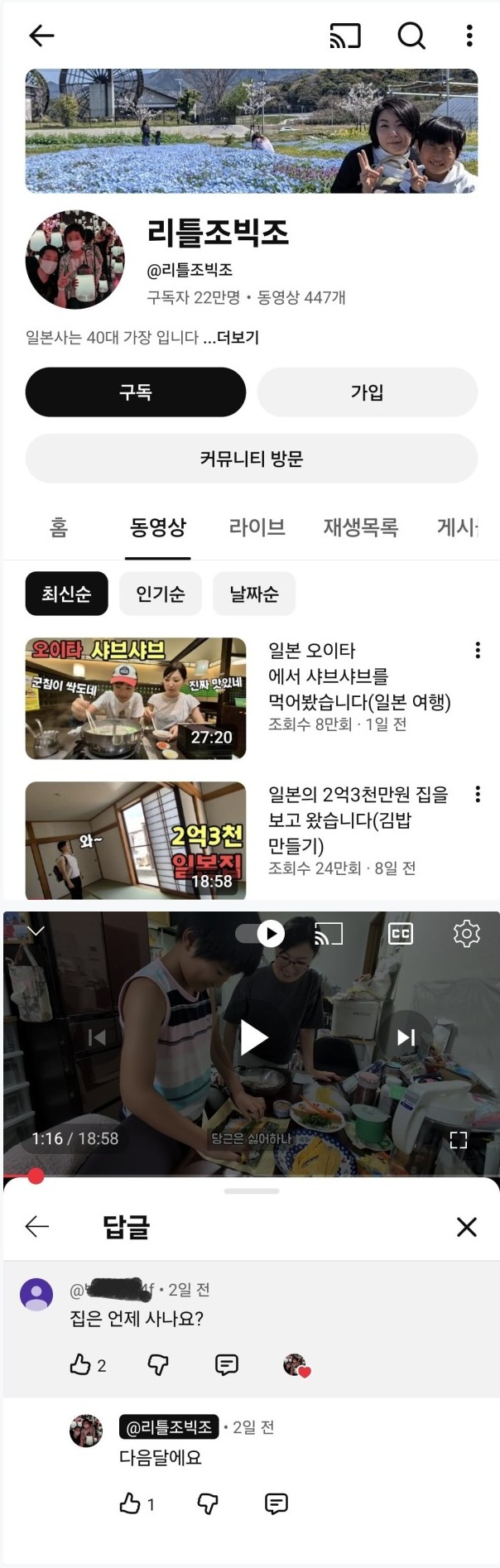Open options for 2억3천만원 집 video
This screenshot has width=500, height=1568.
[478, 795]
